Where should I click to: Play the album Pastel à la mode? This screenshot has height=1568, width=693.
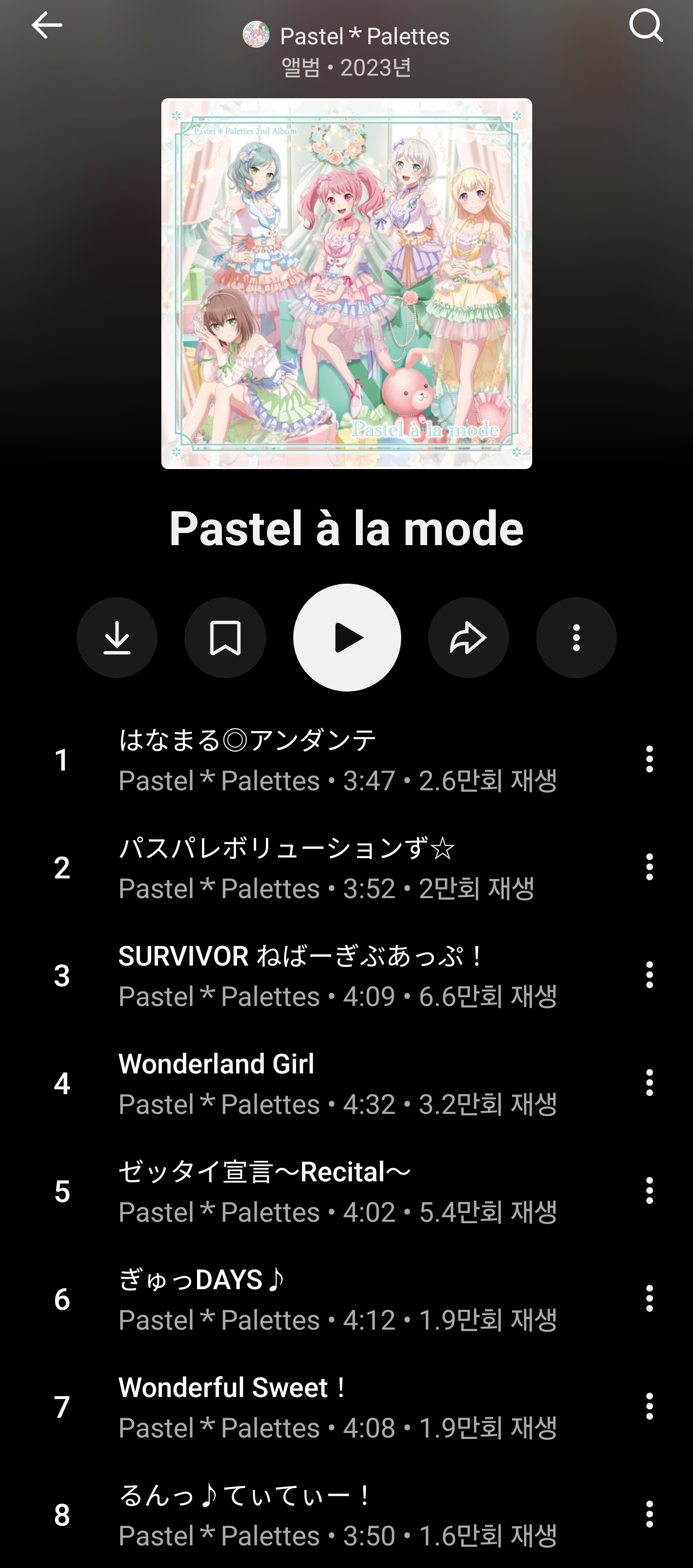click(x=347, y=638)
